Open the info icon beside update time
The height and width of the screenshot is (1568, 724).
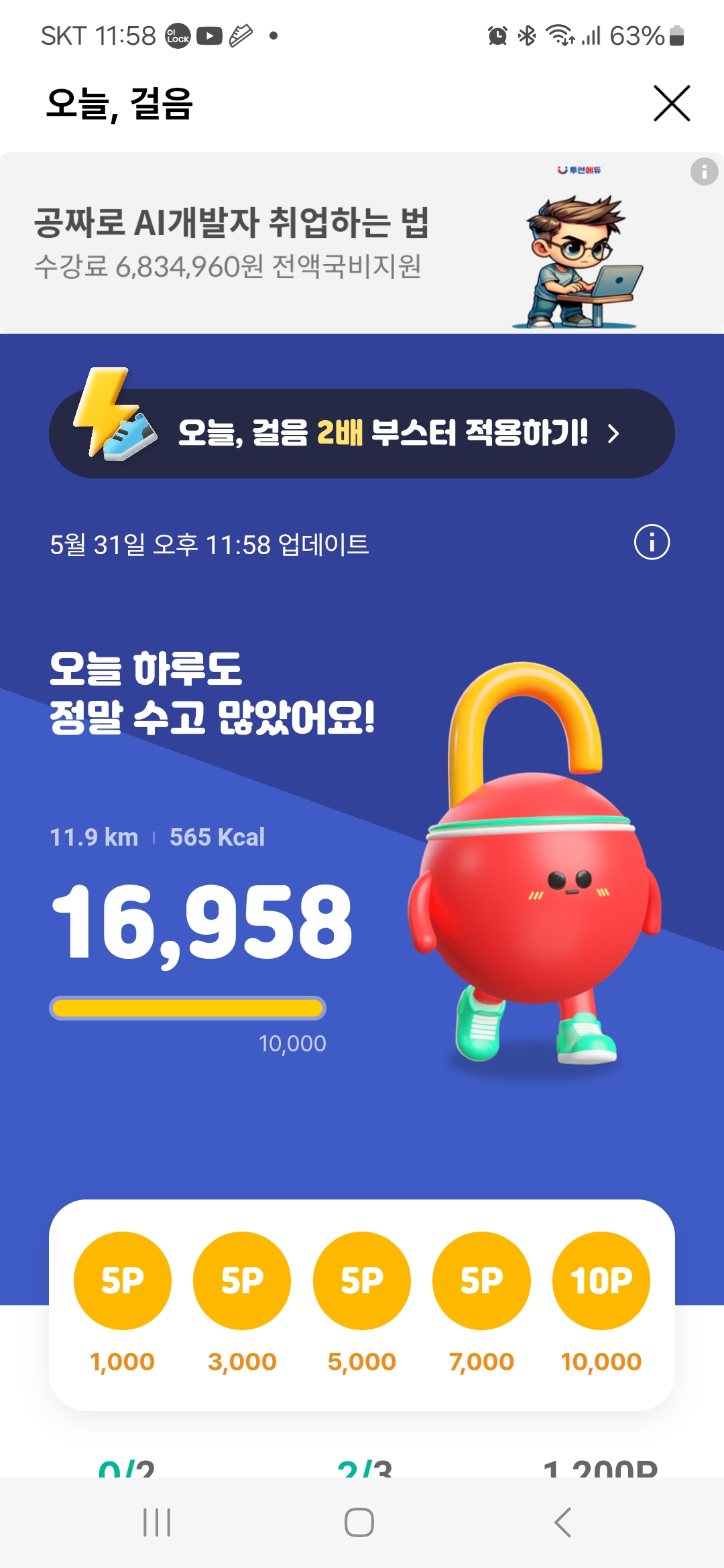pos(652,542)
